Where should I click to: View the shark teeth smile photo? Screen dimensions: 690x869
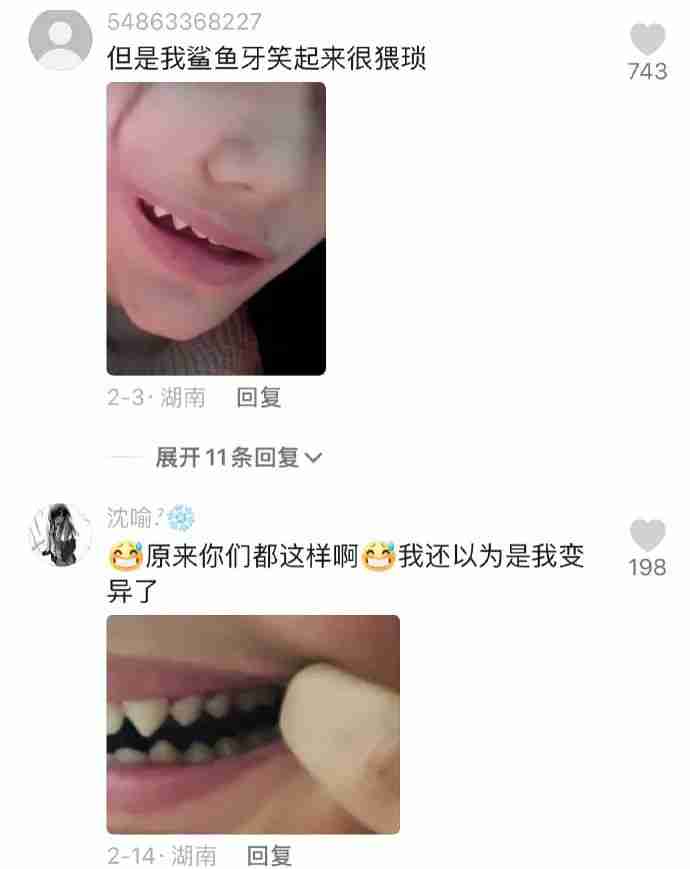pos(216,229)
